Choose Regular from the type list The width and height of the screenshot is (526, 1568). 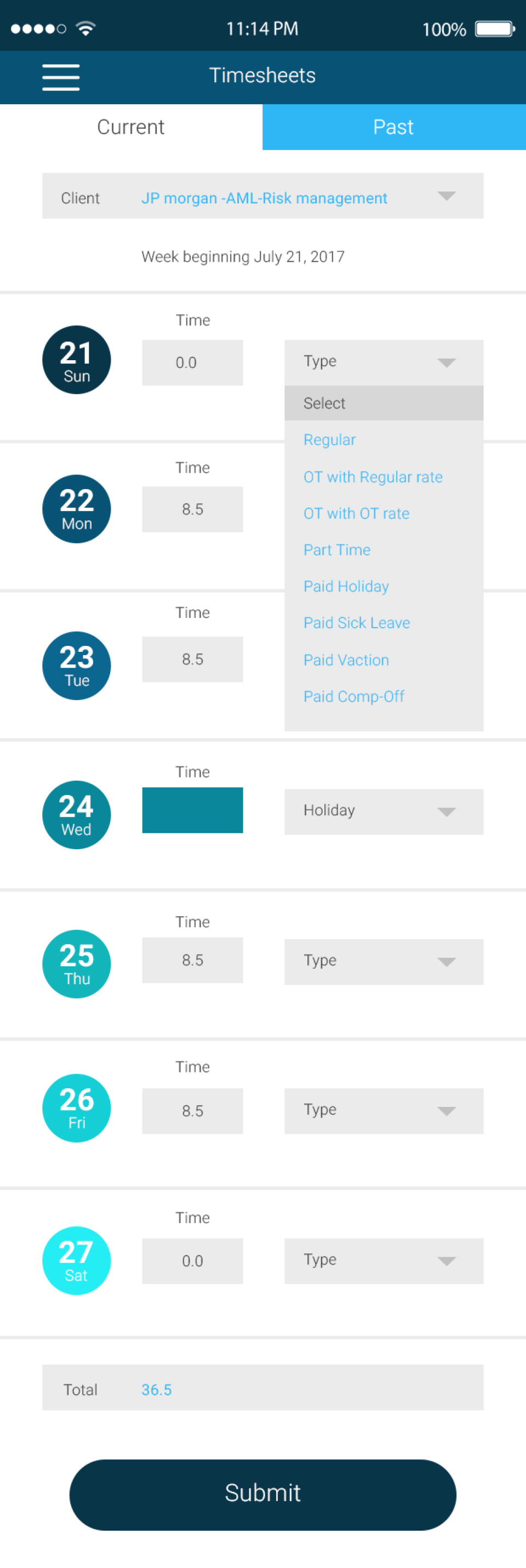click(x=330, y=440)
